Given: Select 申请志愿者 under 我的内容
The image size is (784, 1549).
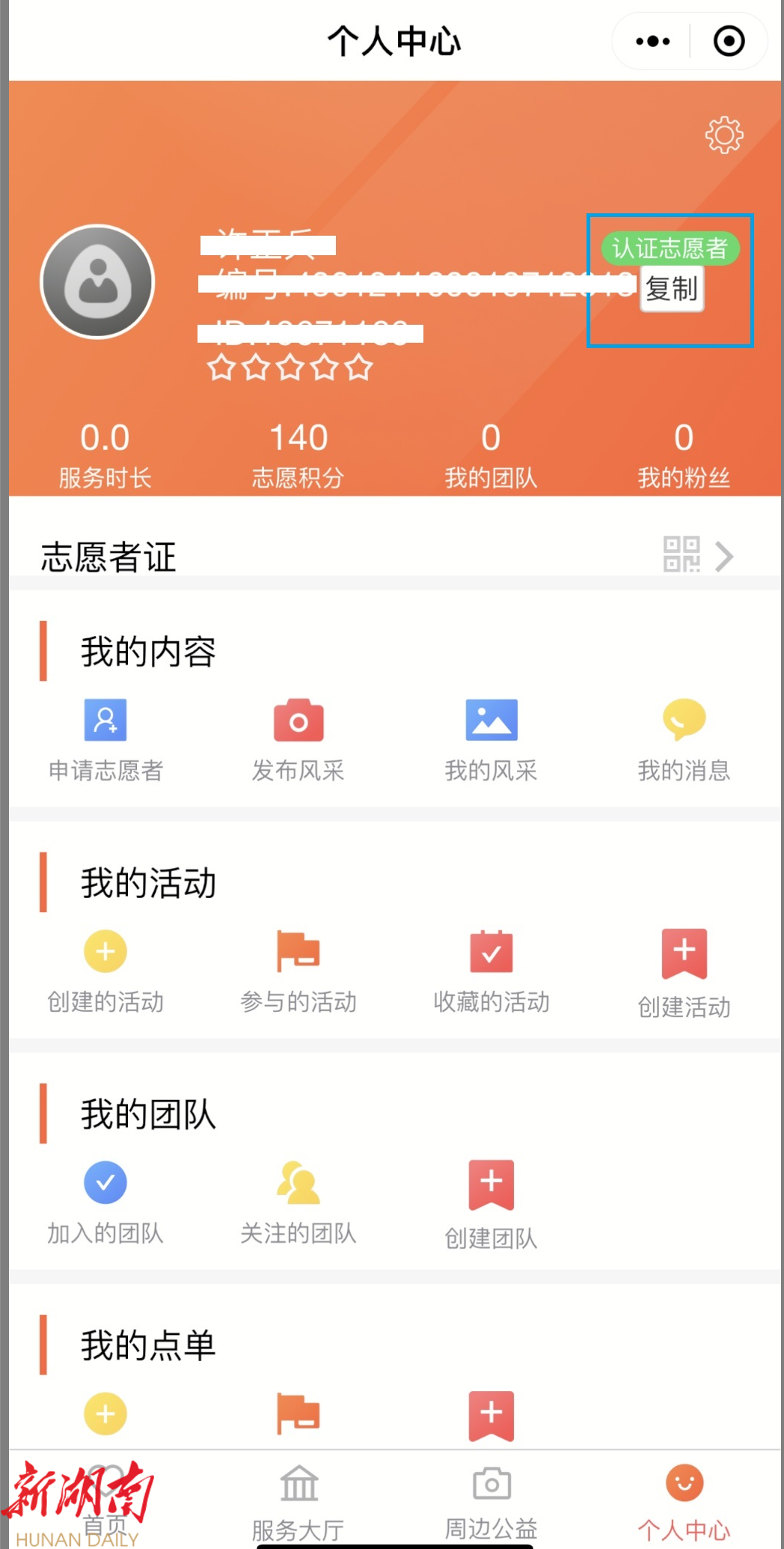Looking at the screenshot, I should pyautogui.click(x=105, y=737).
